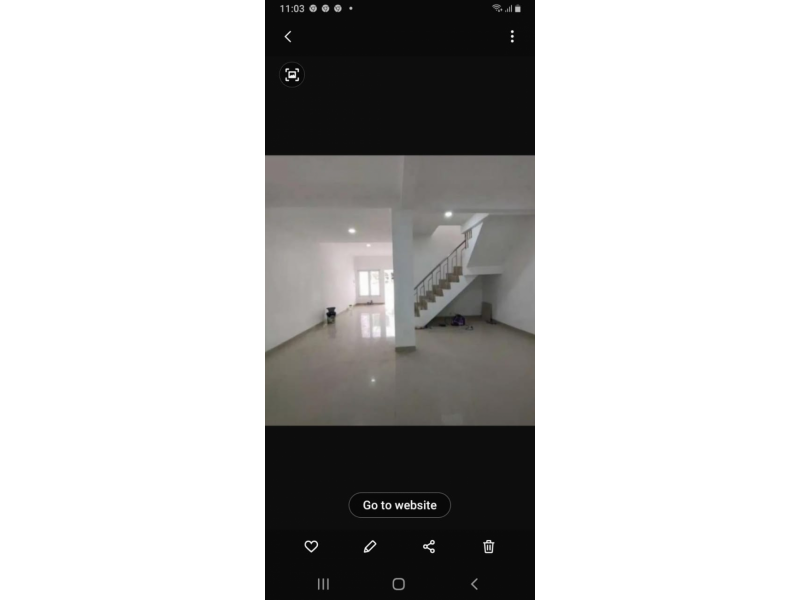Screen dimensions: 800x600
Task: Go back using the top-left arrow
Action: coord(288,37)
